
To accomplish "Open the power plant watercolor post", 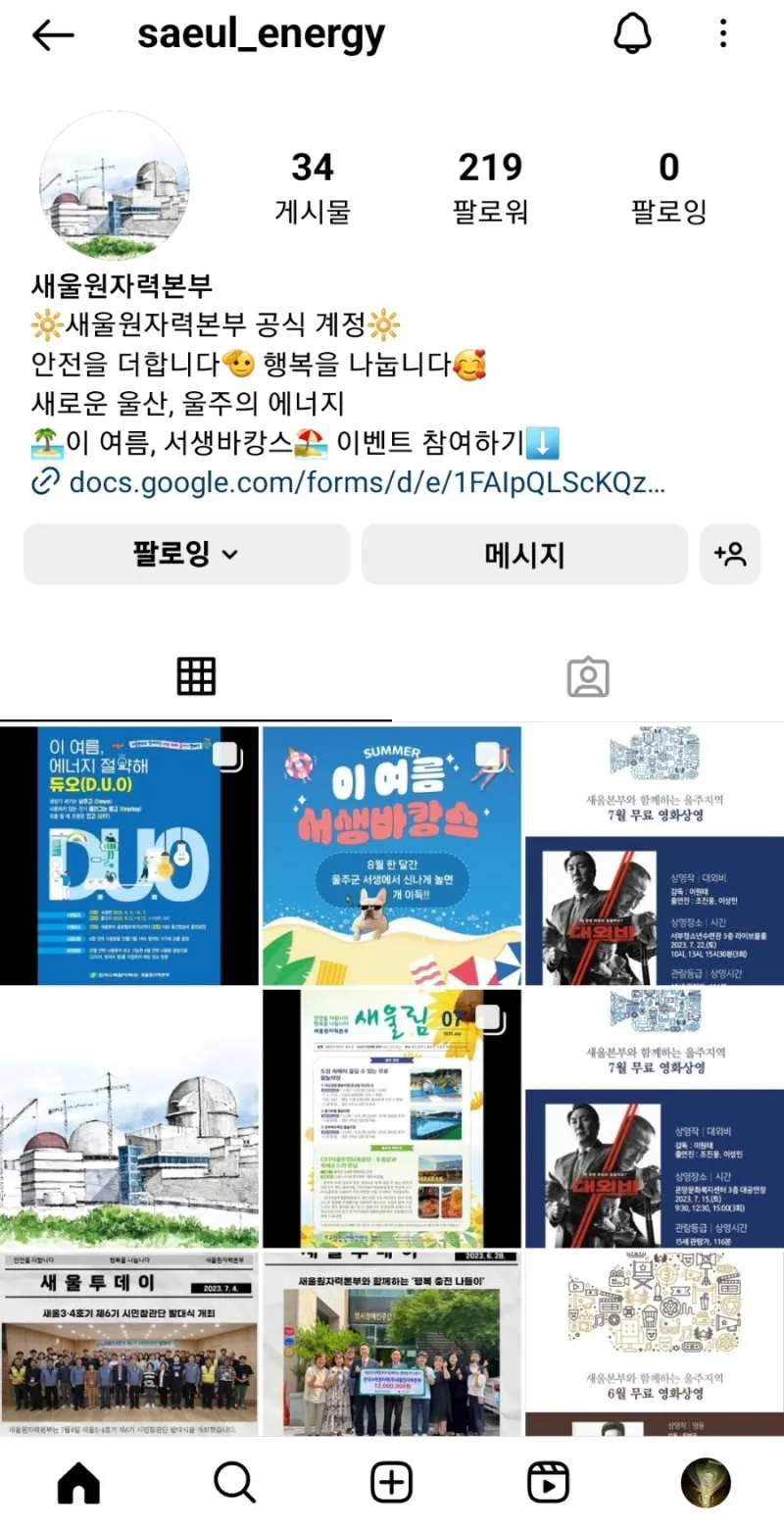I will click(129, 1117).
